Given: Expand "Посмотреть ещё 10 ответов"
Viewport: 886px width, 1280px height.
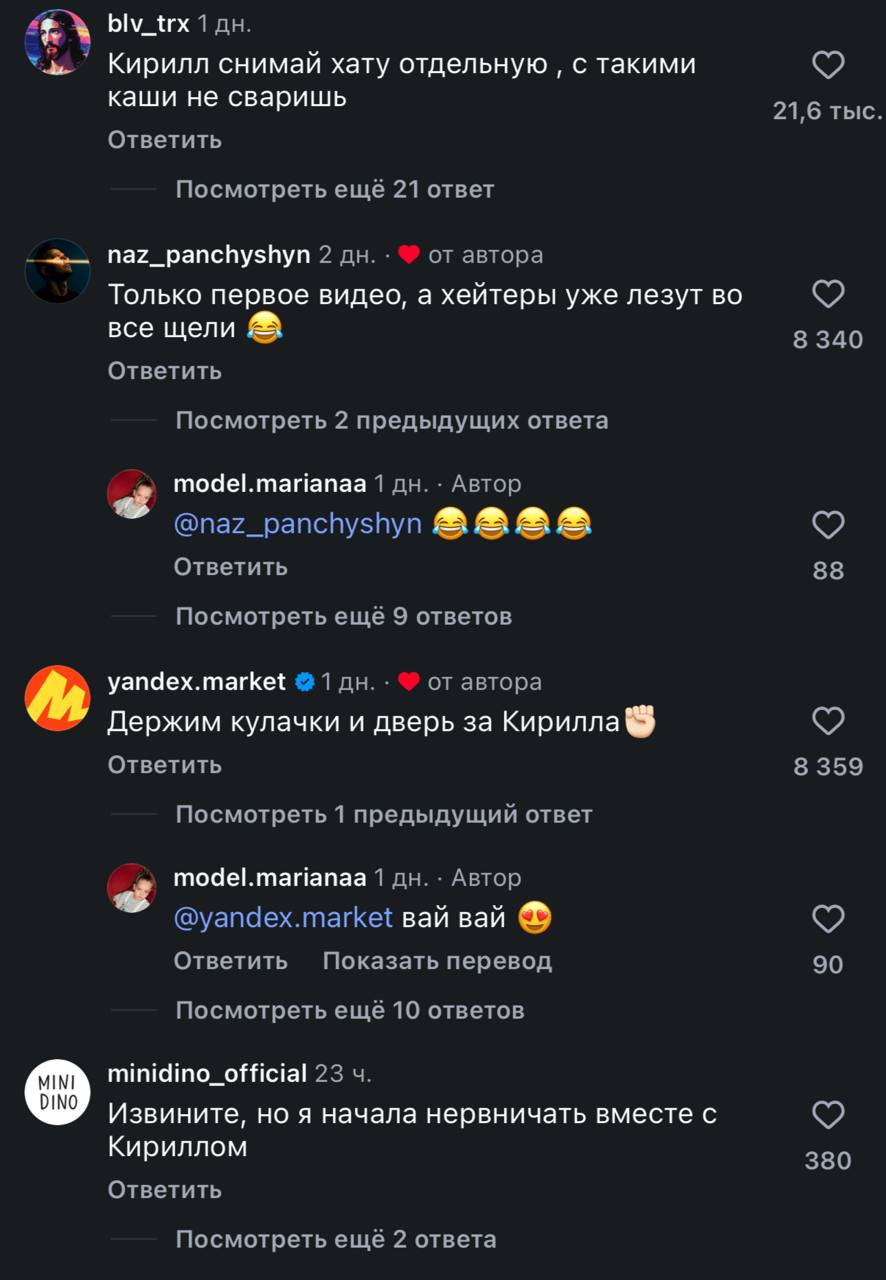Looking at the screenshot, I should (x=349, y=1010).
